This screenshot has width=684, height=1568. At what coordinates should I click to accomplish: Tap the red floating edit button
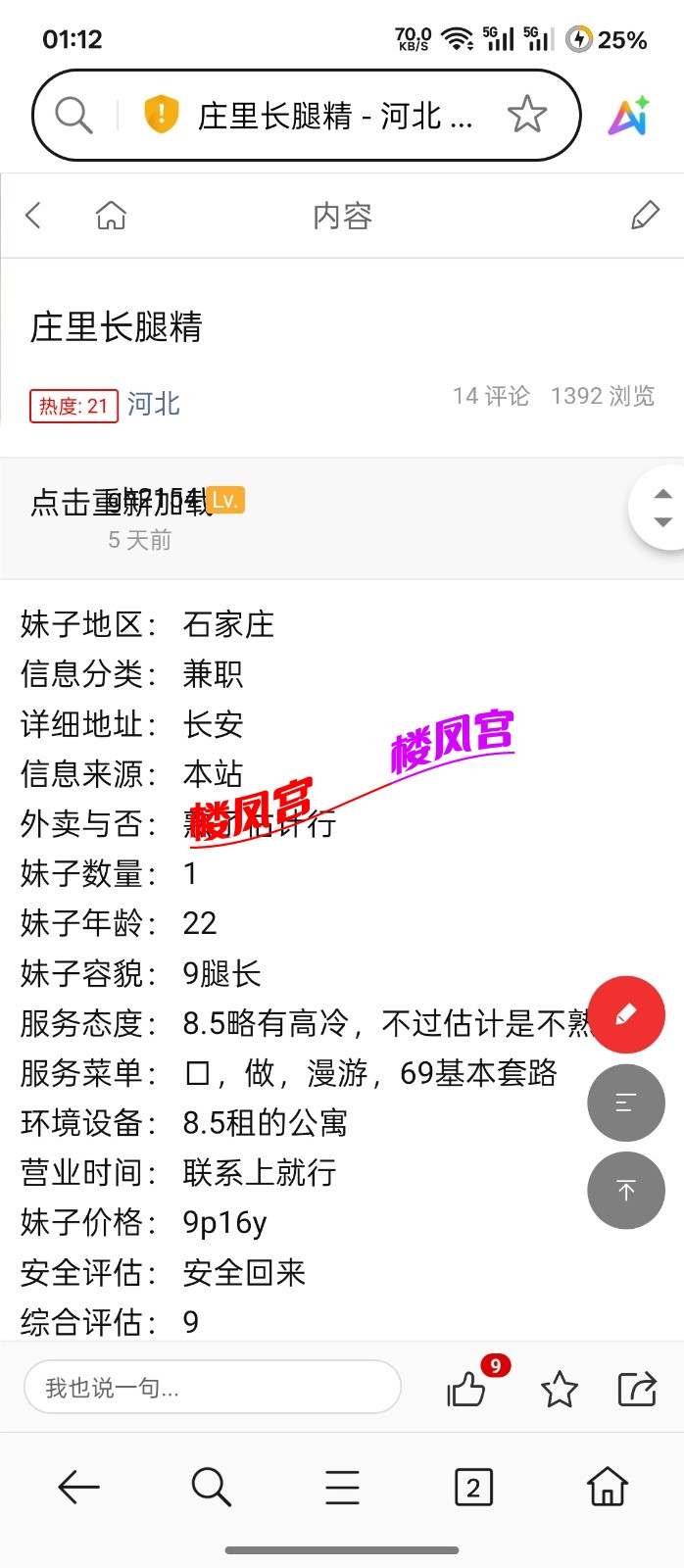click(x=626, y=1015)
